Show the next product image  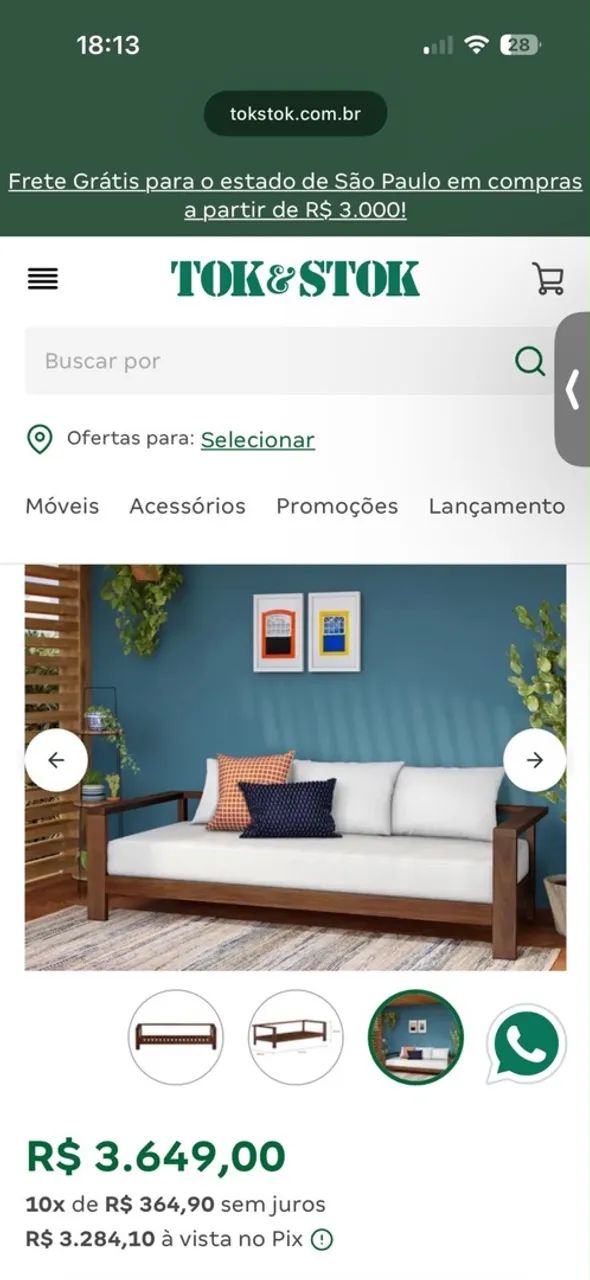click(535, 760)
